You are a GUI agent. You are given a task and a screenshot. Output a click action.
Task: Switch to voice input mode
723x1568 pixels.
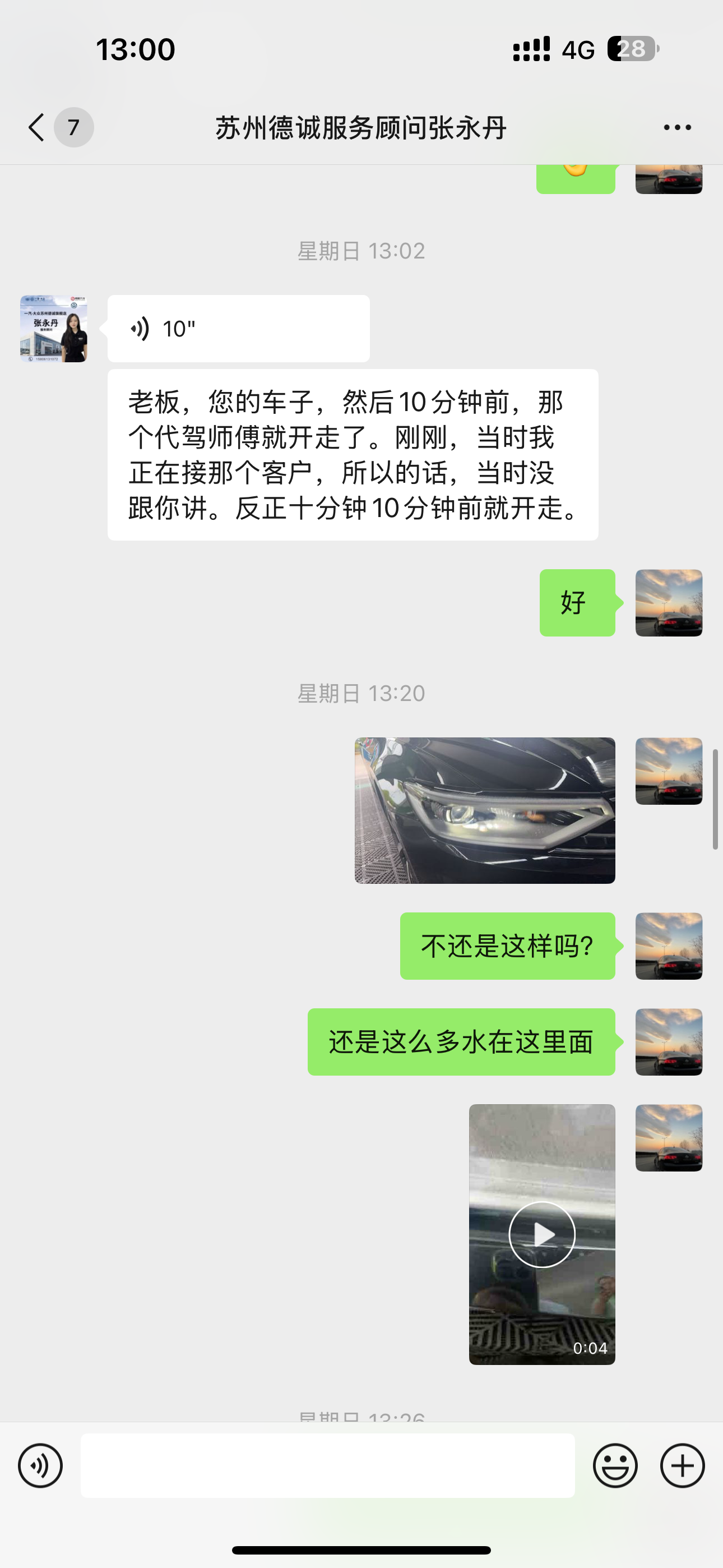[40, 1465]
